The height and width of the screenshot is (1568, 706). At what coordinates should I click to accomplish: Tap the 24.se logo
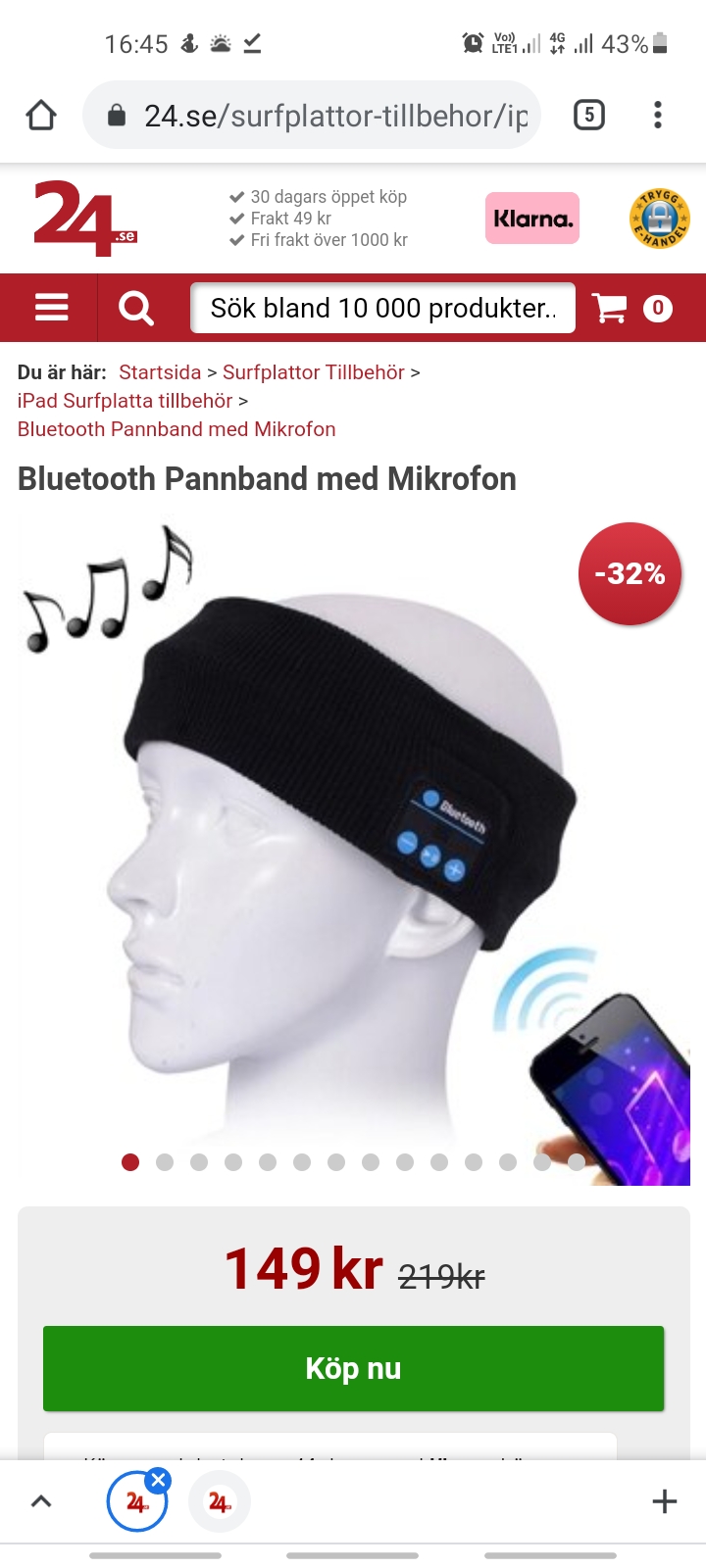[84, 218]
